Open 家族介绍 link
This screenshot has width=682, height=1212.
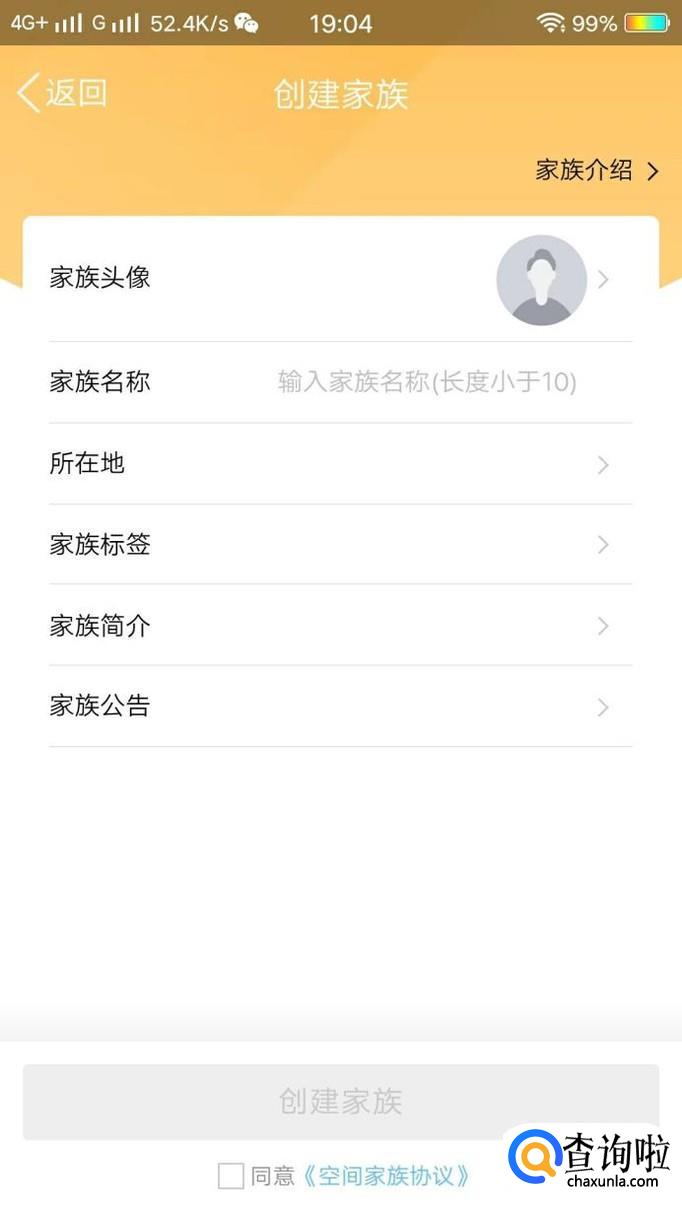tap(597, 170)
